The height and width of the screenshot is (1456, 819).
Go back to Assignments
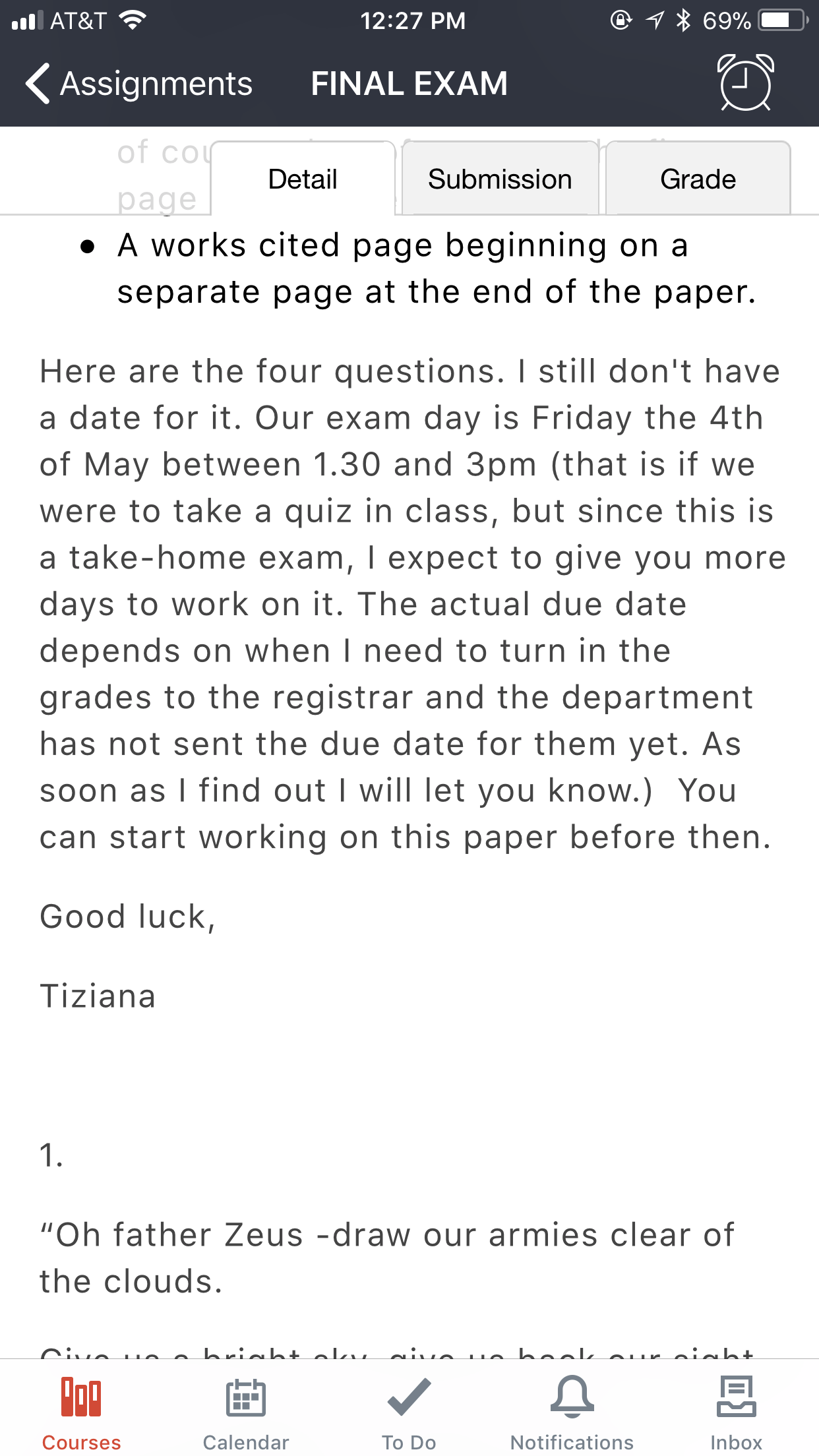click(x=139, y=84)
